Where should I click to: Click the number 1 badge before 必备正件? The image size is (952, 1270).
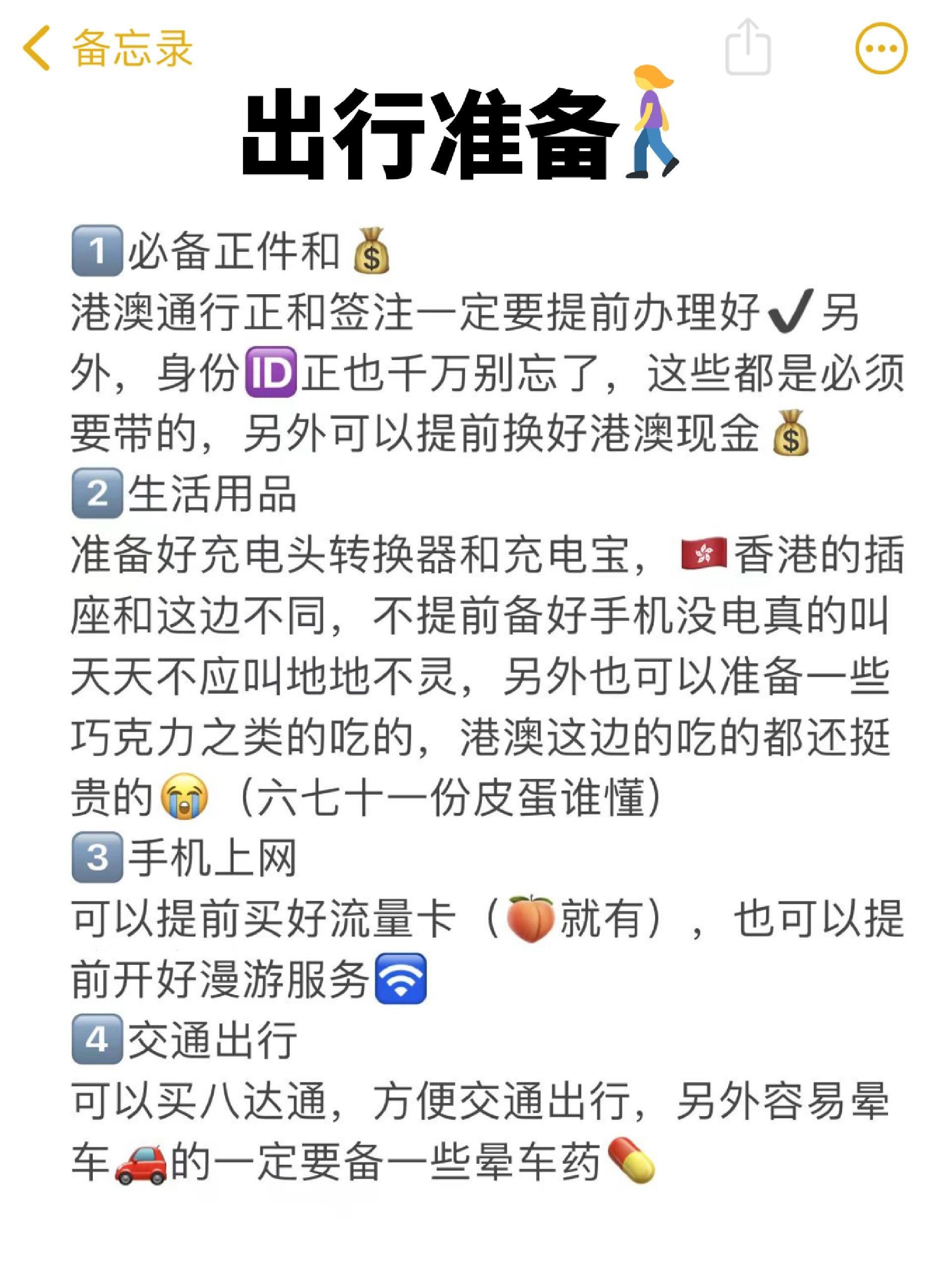coord(97,252)
